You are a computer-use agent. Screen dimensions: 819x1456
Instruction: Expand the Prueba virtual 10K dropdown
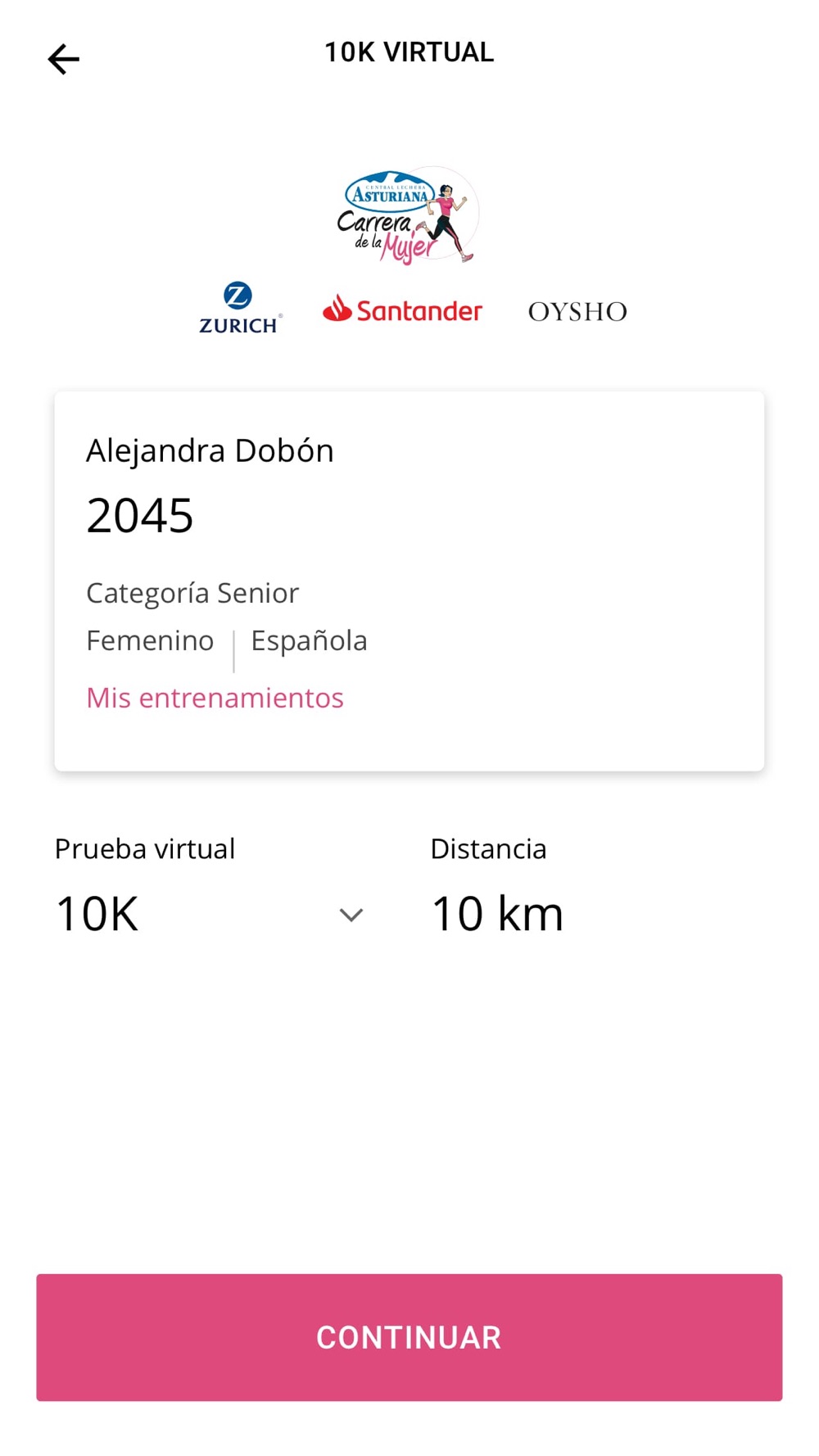tap(210, 914)
